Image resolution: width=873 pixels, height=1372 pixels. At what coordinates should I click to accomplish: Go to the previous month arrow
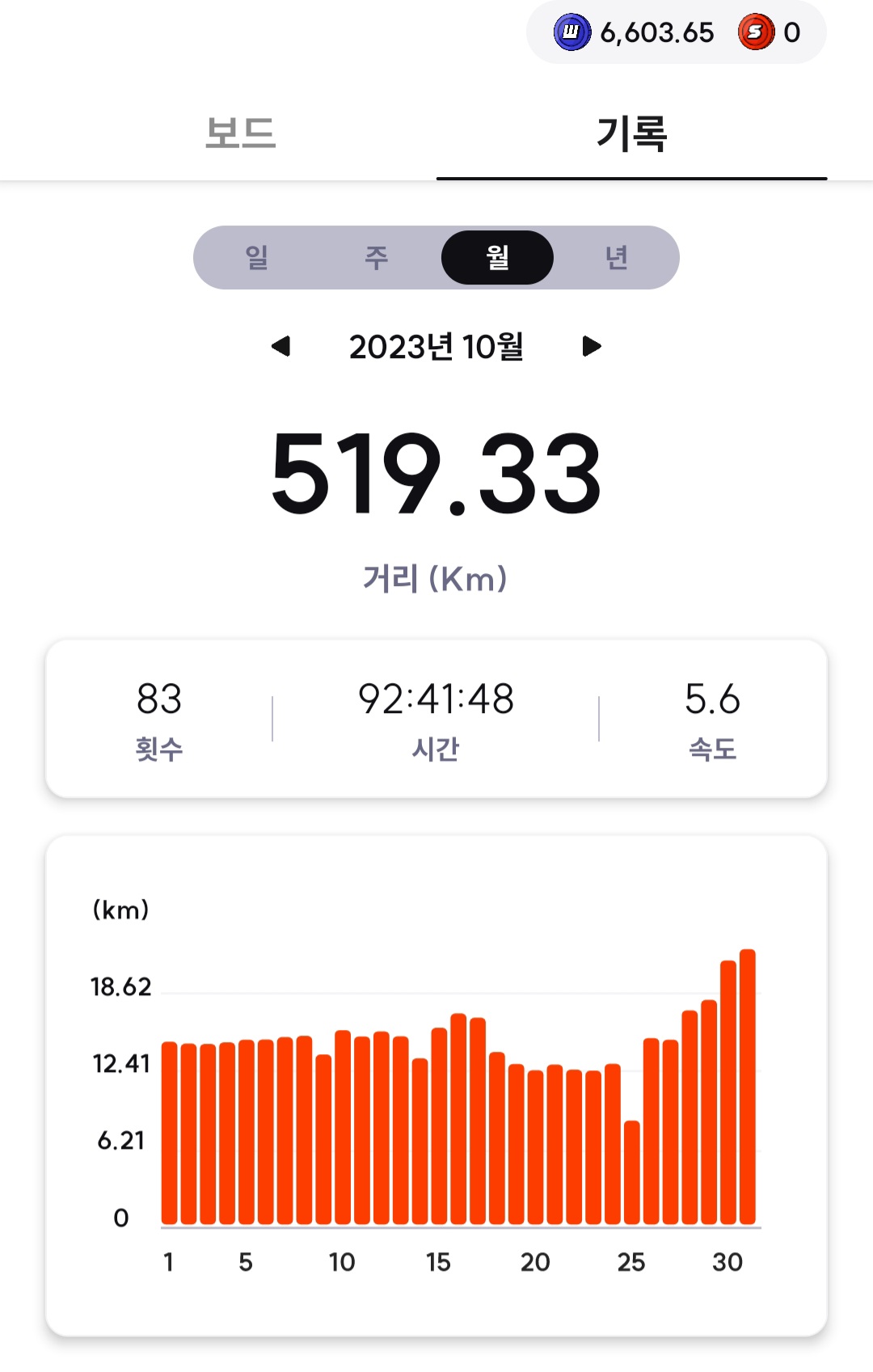pos(280,346)
